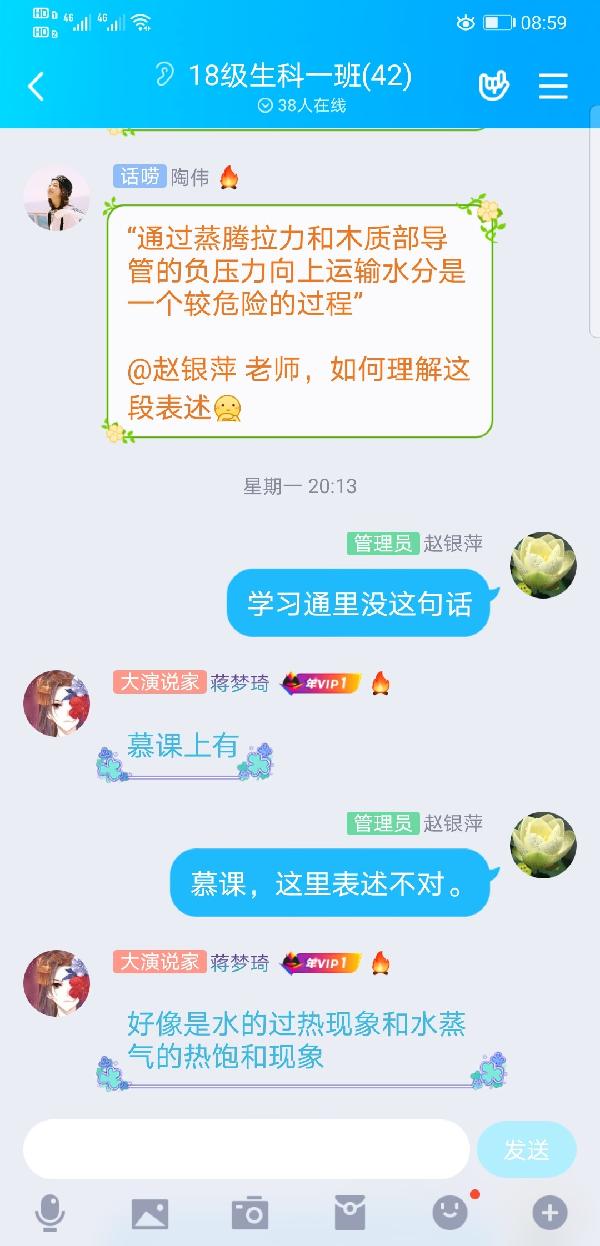Open 陶伟's profile avatar
Image resolution: width=600 pixels, height=1246 pixels.
pyautogui.click(x=57, y=197)
